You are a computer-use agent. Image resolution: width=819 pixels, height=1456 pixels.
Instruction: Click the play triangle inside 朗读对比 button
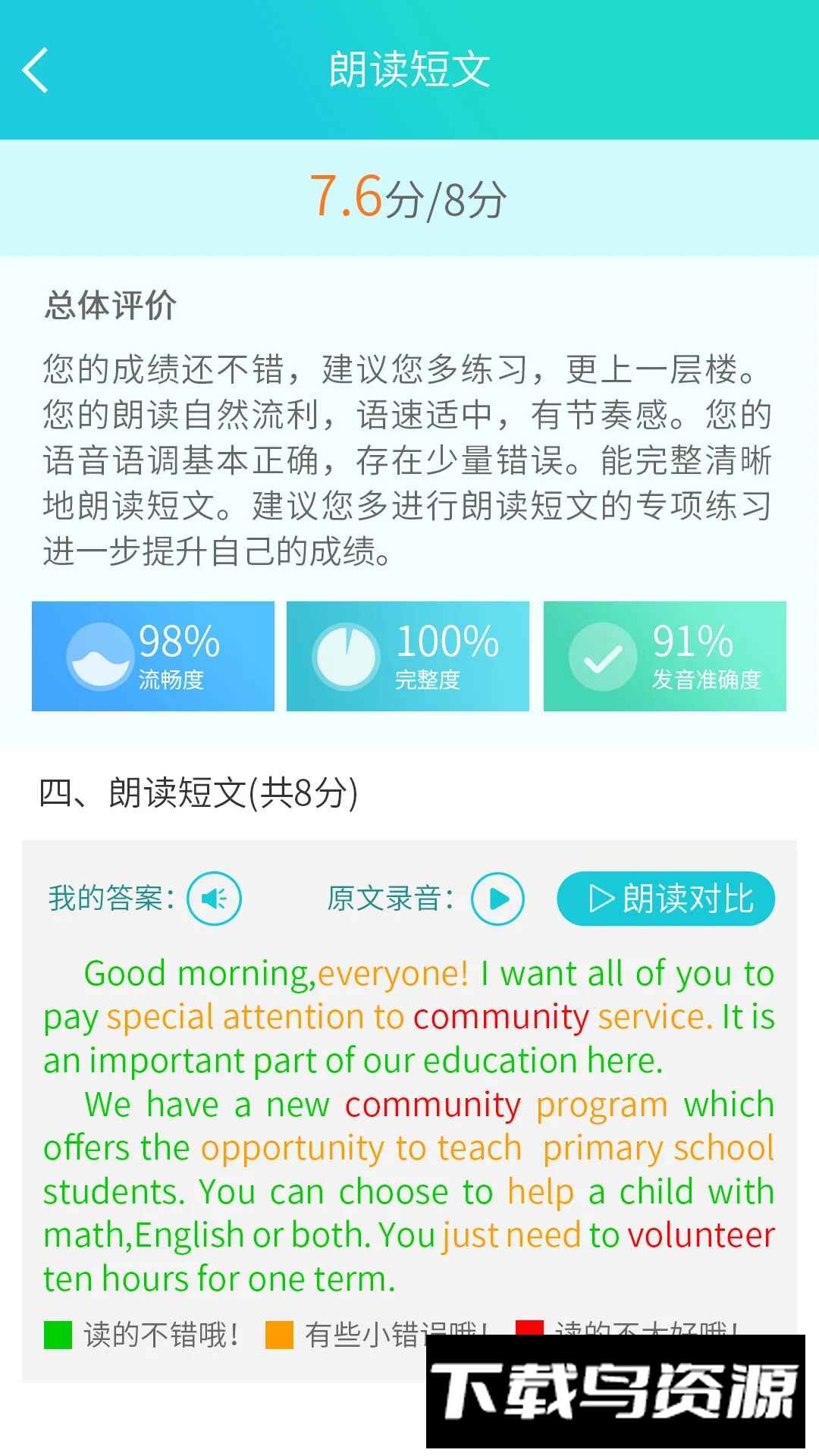[601, 899]
